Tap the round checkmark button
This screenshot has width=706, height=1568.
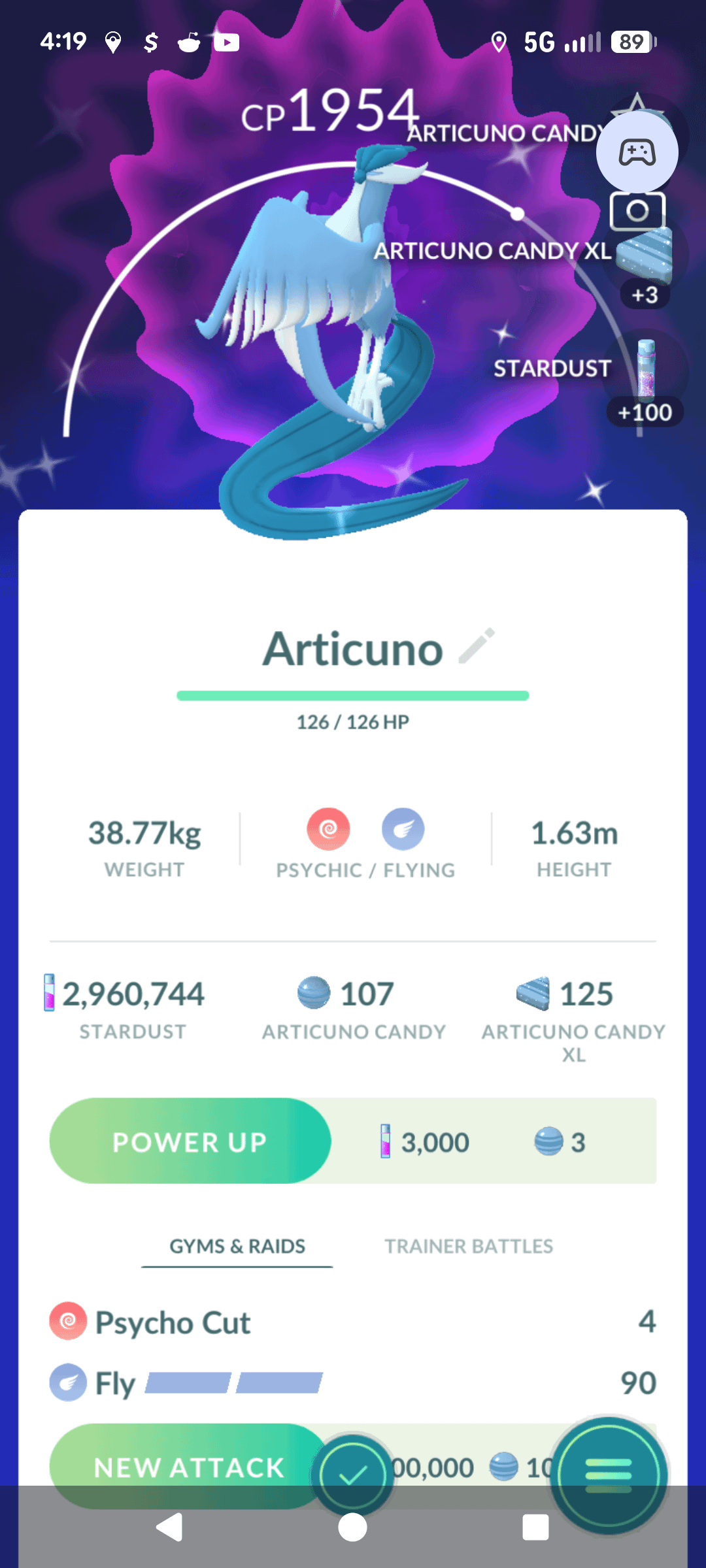(x=353, y=1475)
